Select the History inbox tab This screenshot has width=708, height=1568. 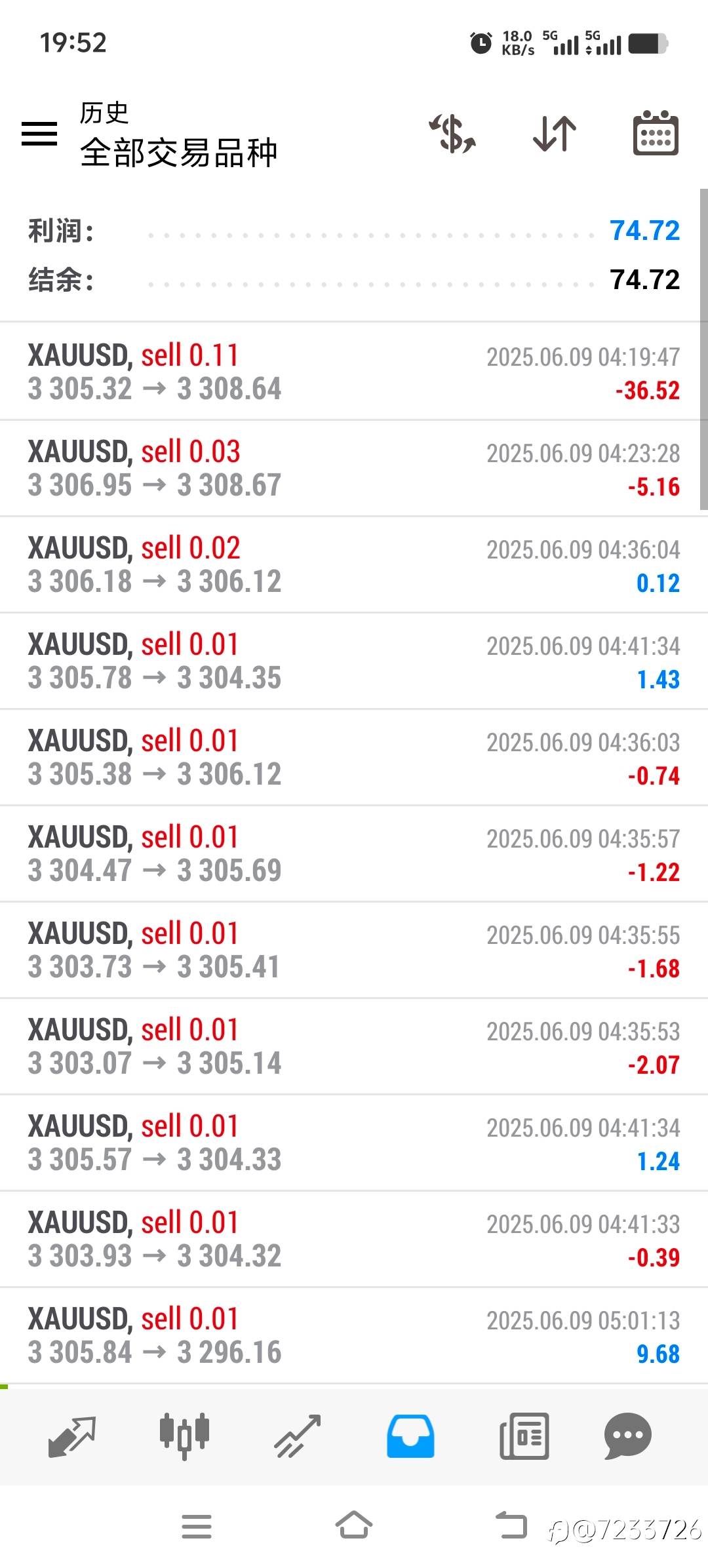coord(410,1436)
